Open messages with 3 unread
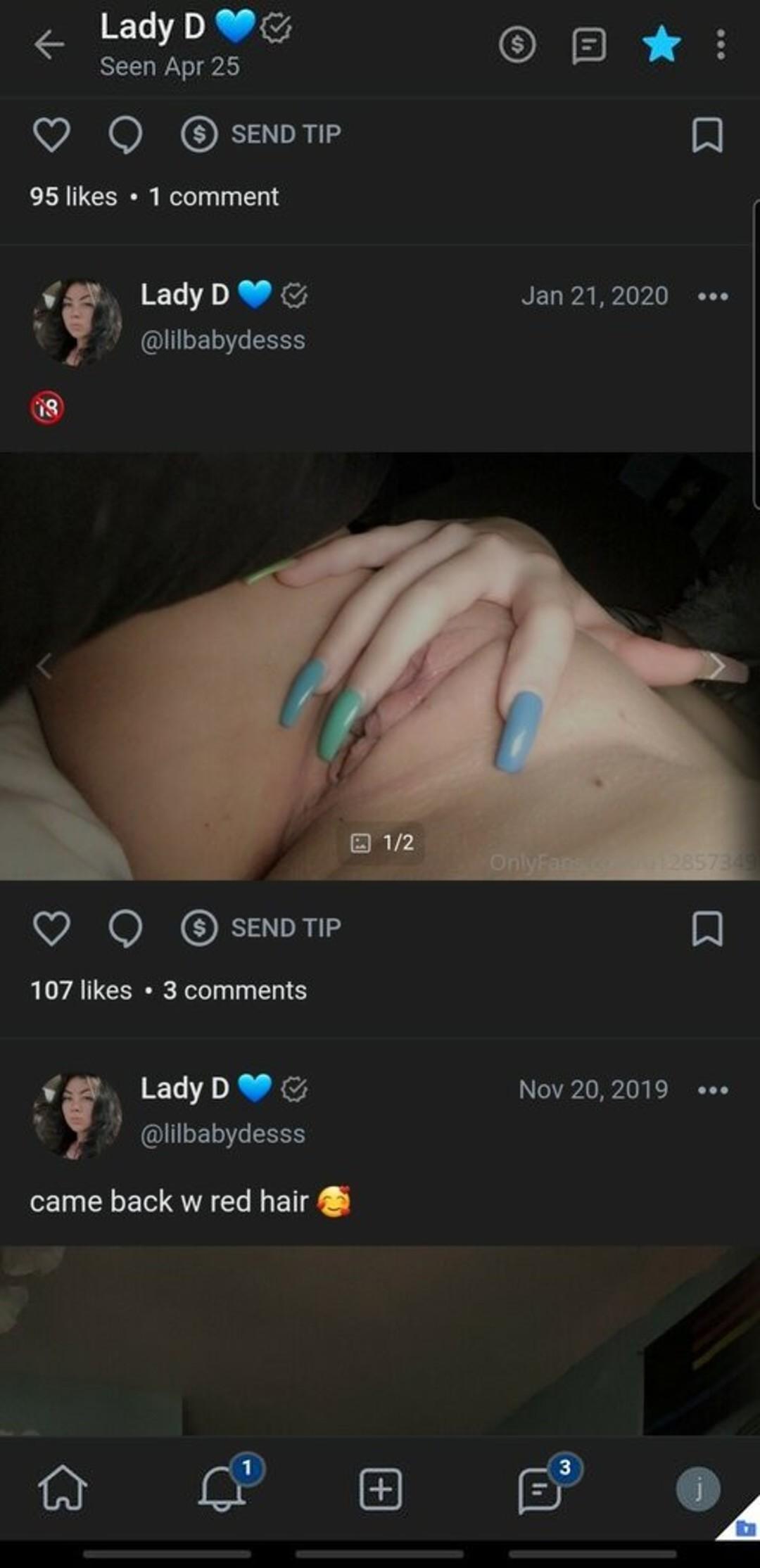Viewport: 760px width, 1568px height. tap(539, 1489)
